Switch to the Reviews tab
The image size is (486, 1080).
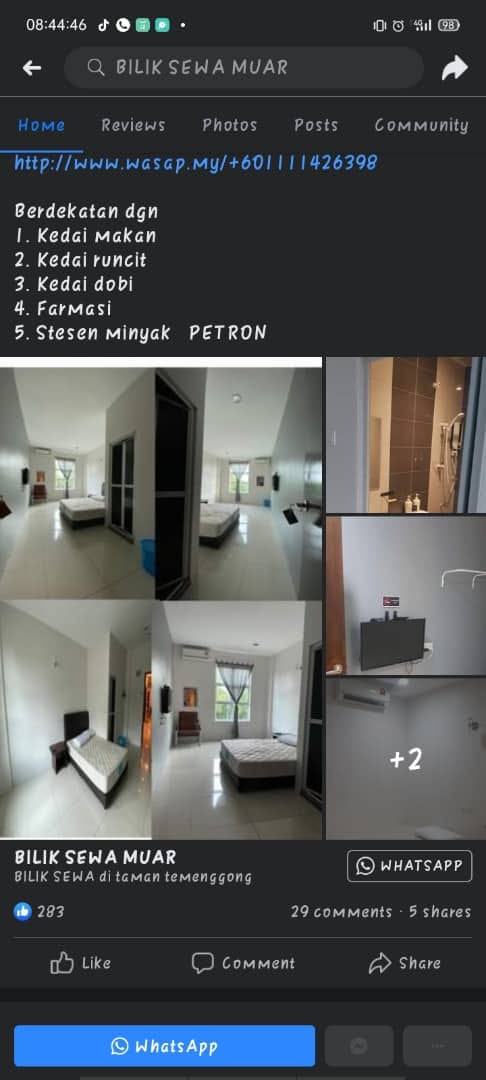click(x=133, y=125)
